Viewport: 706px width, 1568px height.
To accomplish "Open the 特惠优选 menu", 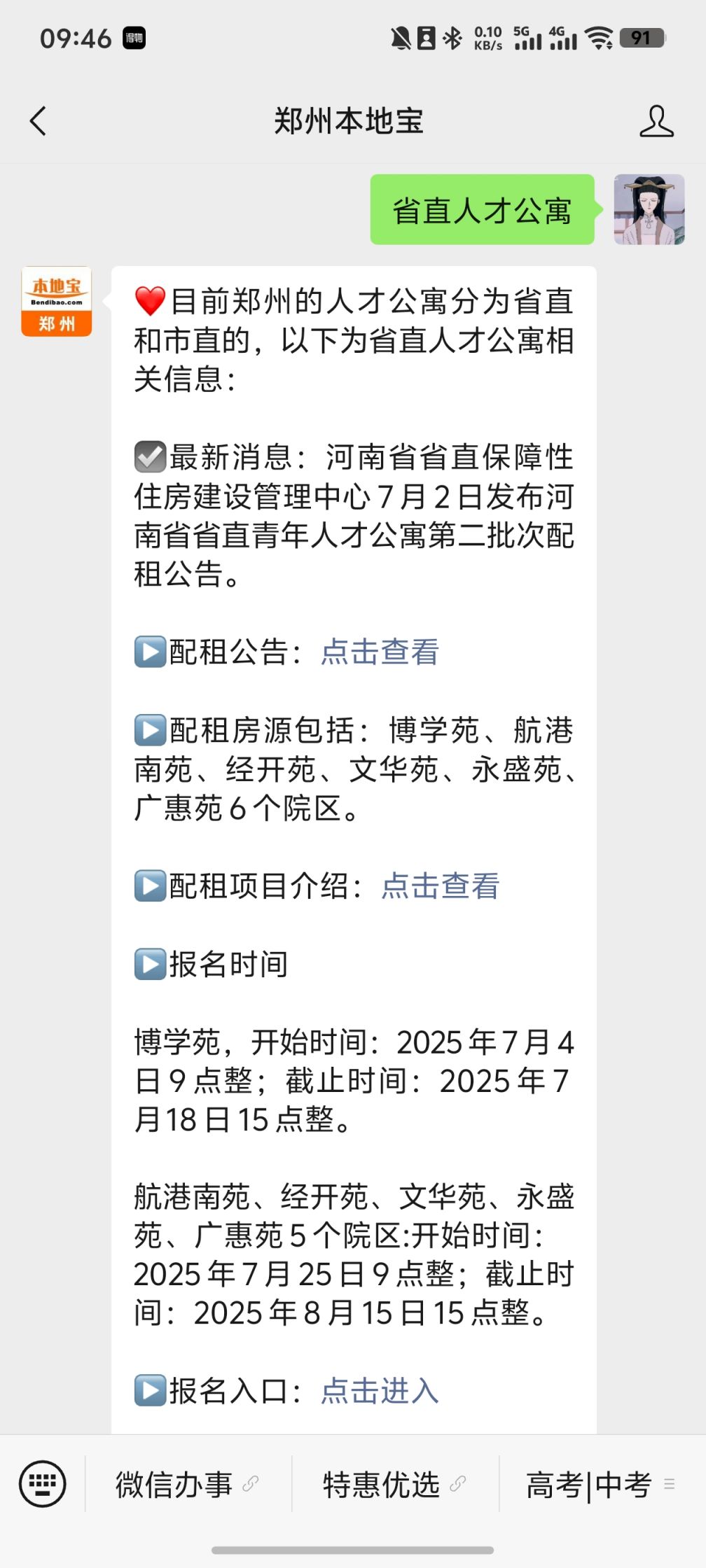I will click(395, 1484).
